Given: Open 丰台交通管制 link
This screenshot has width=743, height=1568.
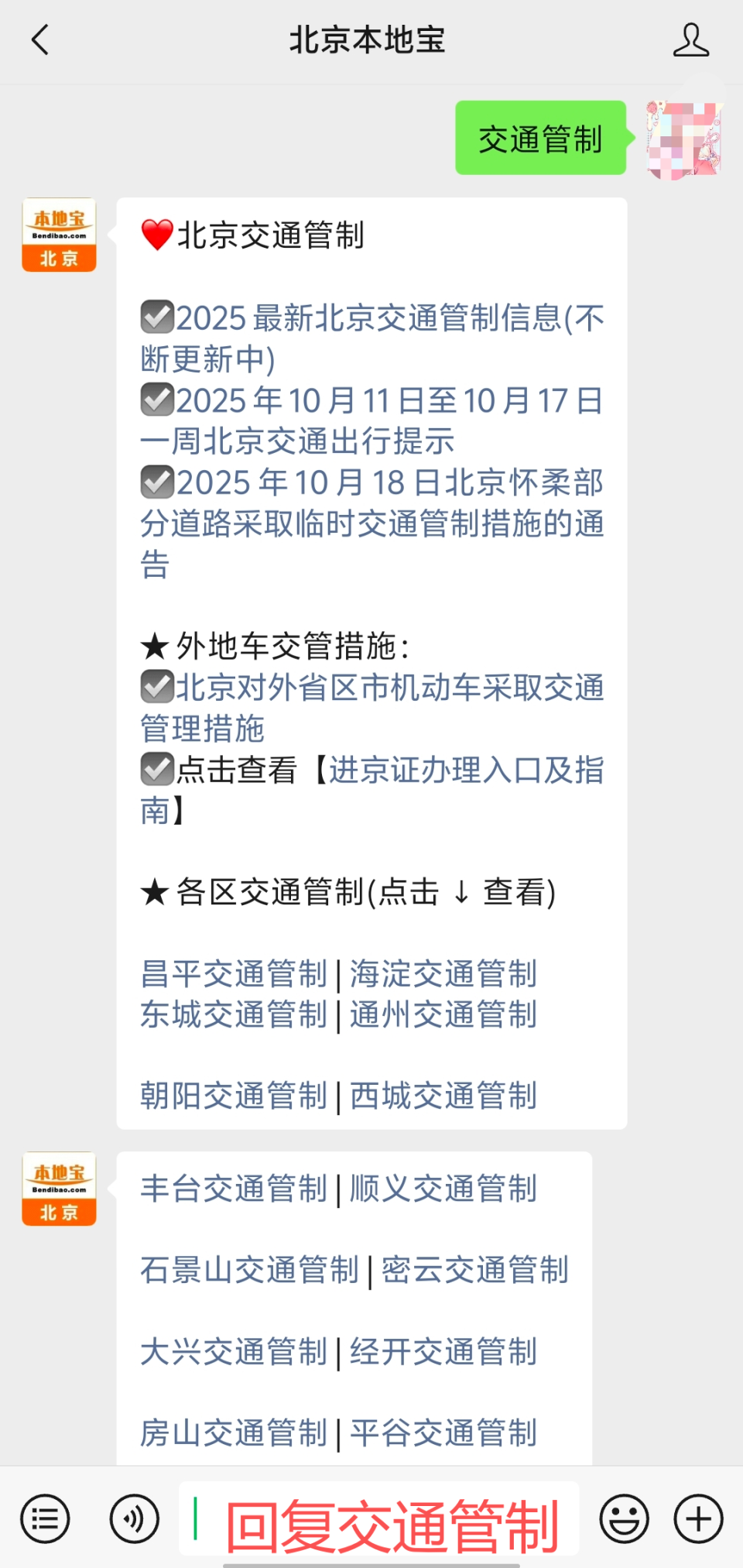Looking at the screenshot, I should (232, 1189).
